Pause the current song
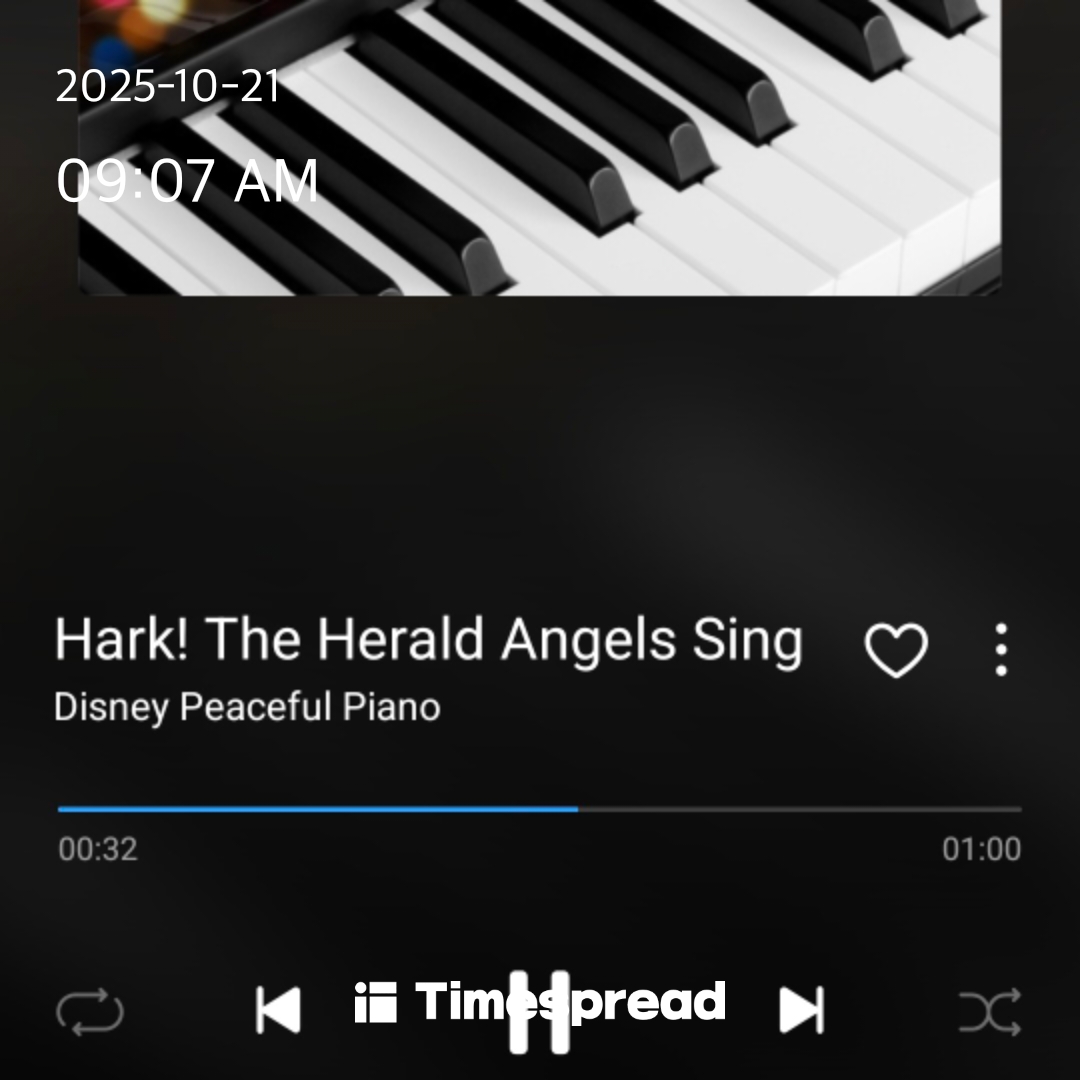The width and height of the screenshot is (1080, 1080). (x=539, y=1011)
